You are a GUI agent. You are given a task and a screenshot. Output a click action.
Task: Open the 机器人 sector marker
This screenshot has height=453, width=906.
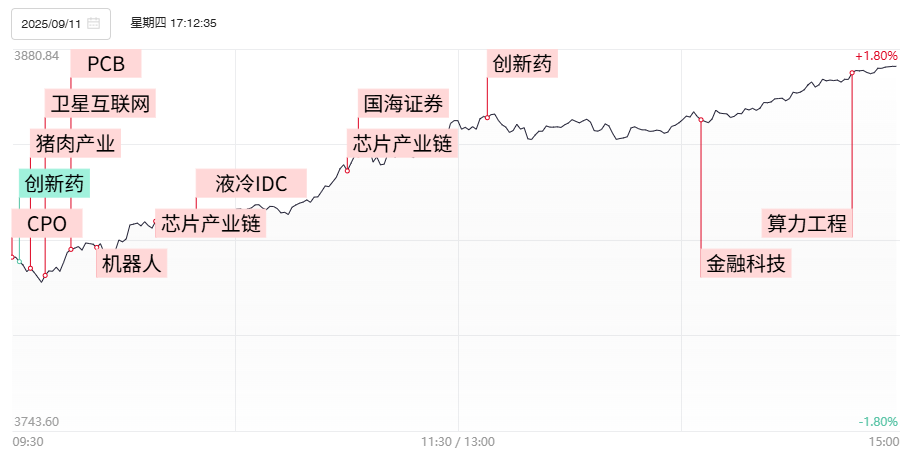click(x=132, y=263)
